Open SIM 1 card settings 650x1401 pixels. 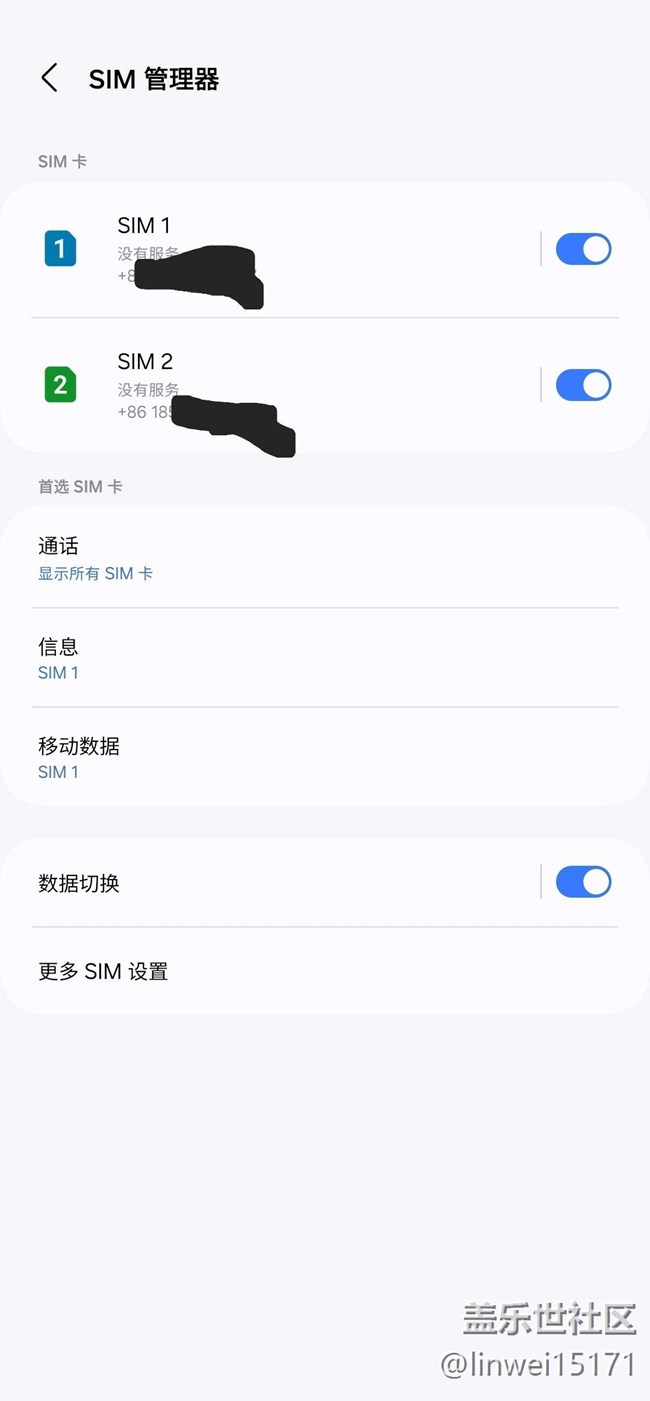click(270, 249)
